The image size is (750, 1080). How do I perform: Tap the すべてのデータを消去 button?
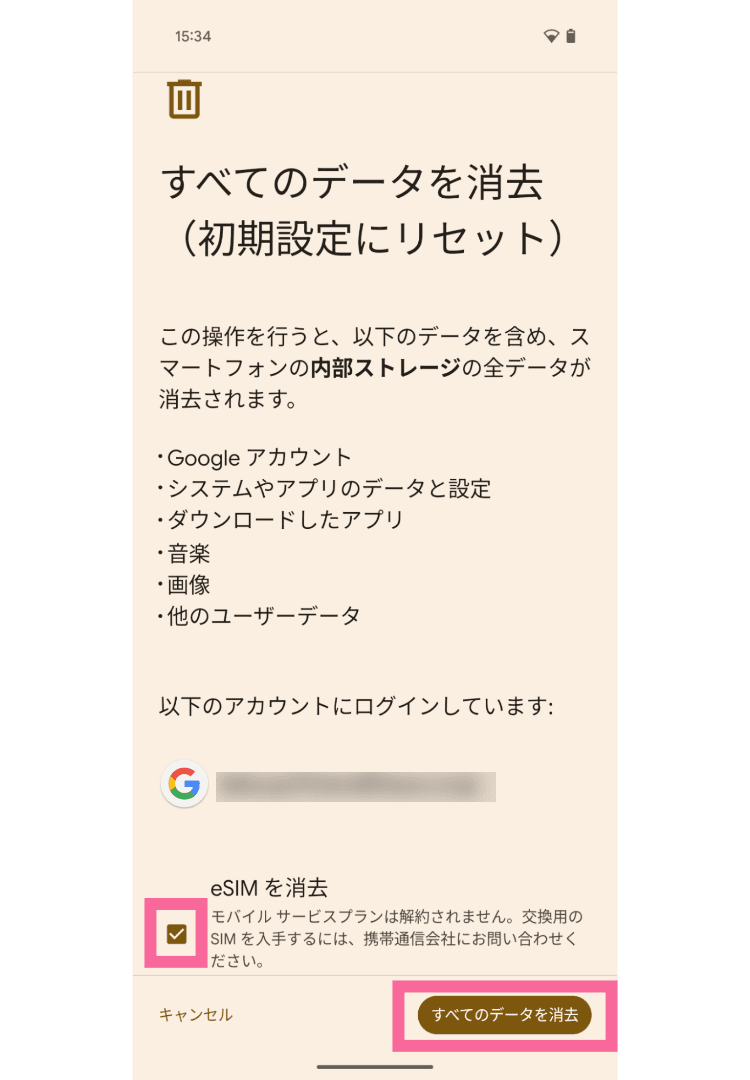coord(505,1014)
